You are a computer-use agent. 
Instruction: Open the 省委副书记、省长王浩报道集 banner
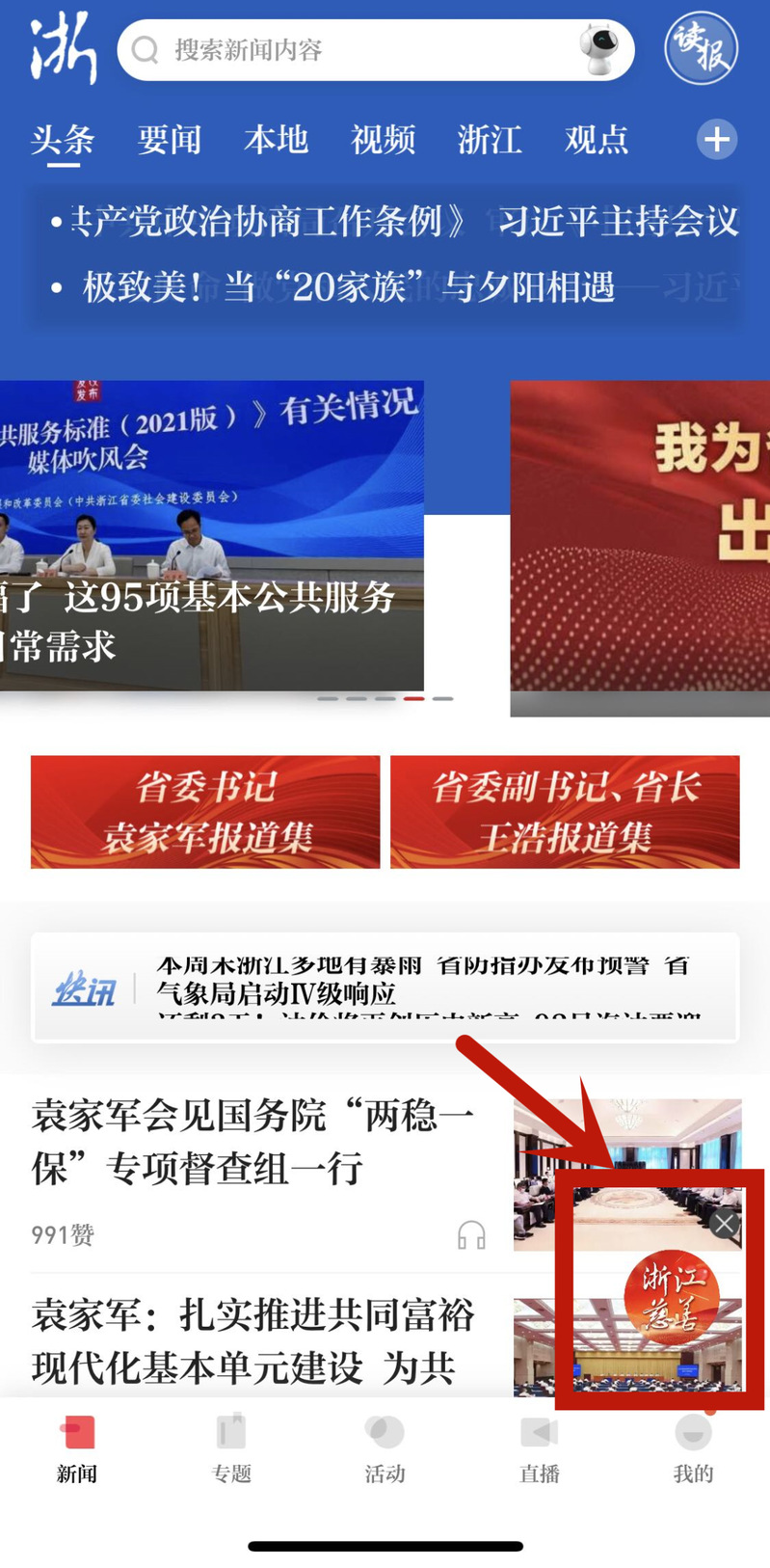565,812
